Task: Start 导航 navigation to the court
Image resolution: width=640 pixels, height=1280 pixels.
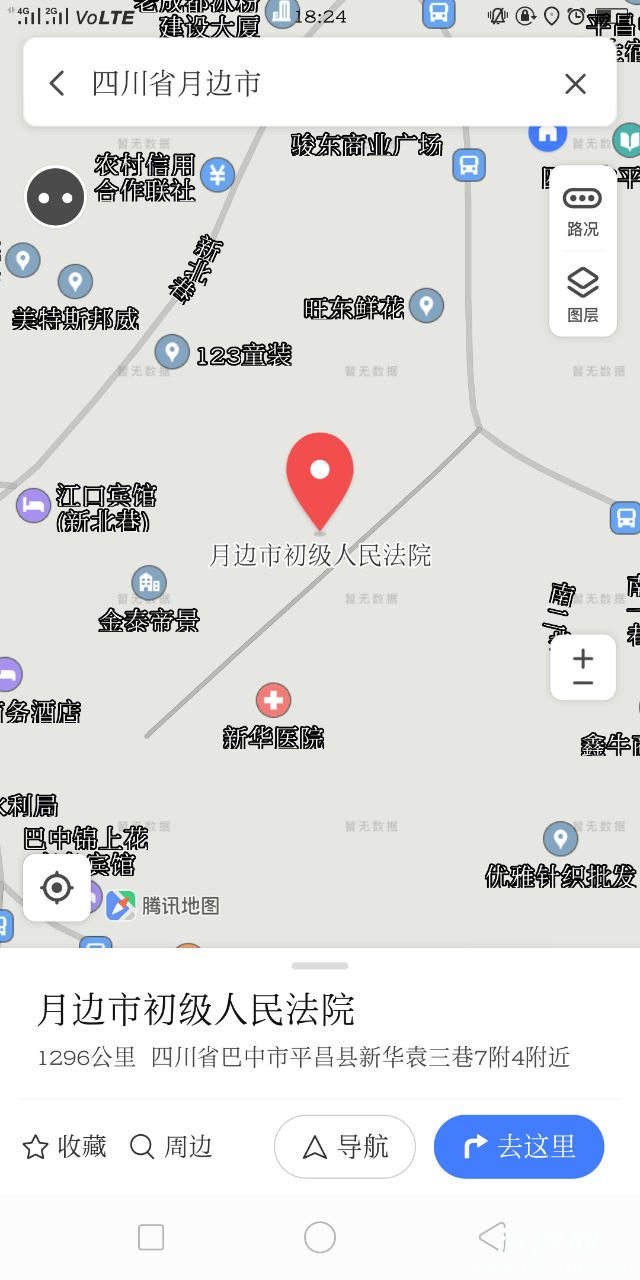Action: click(345, 1146)
